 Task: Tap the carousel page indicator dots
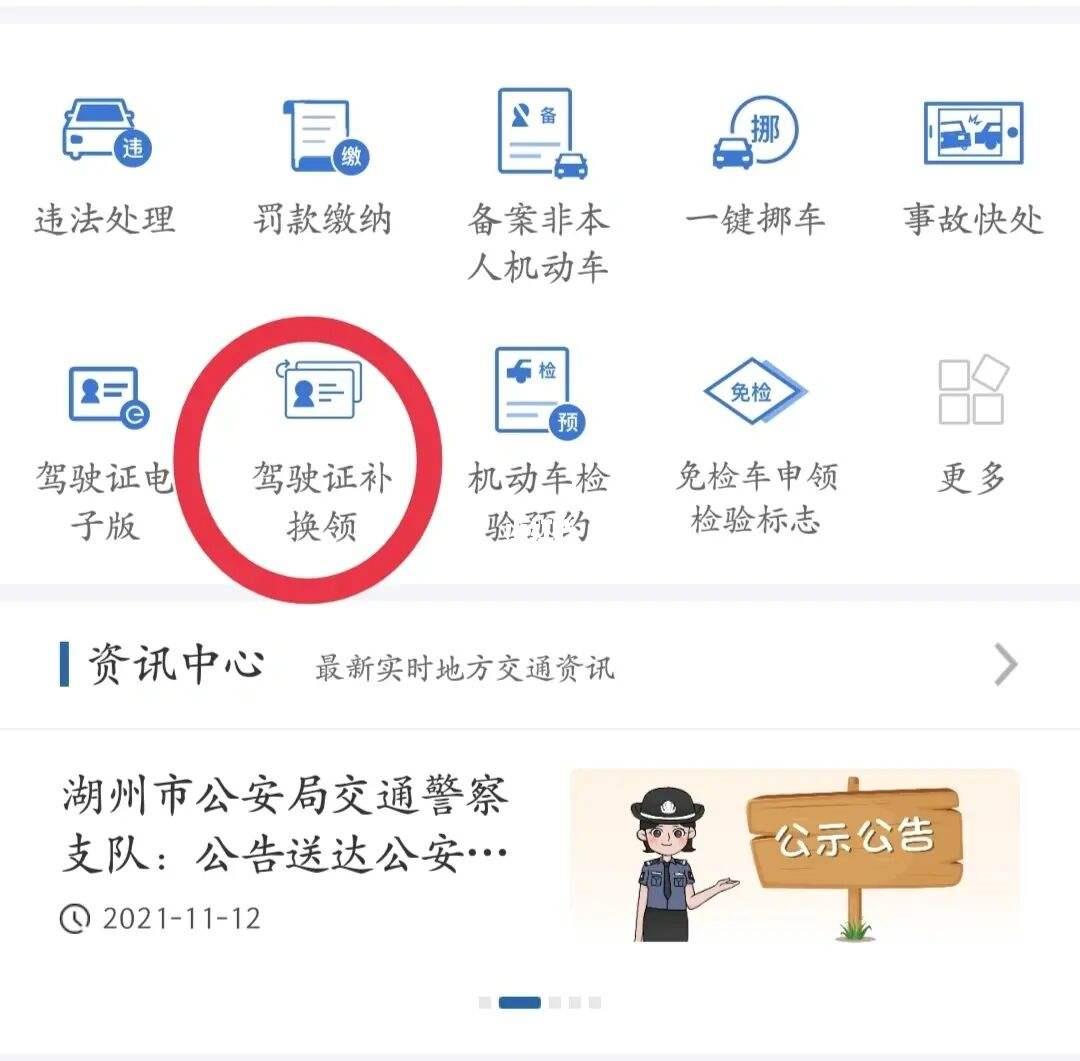click(x=540, y=1002)
